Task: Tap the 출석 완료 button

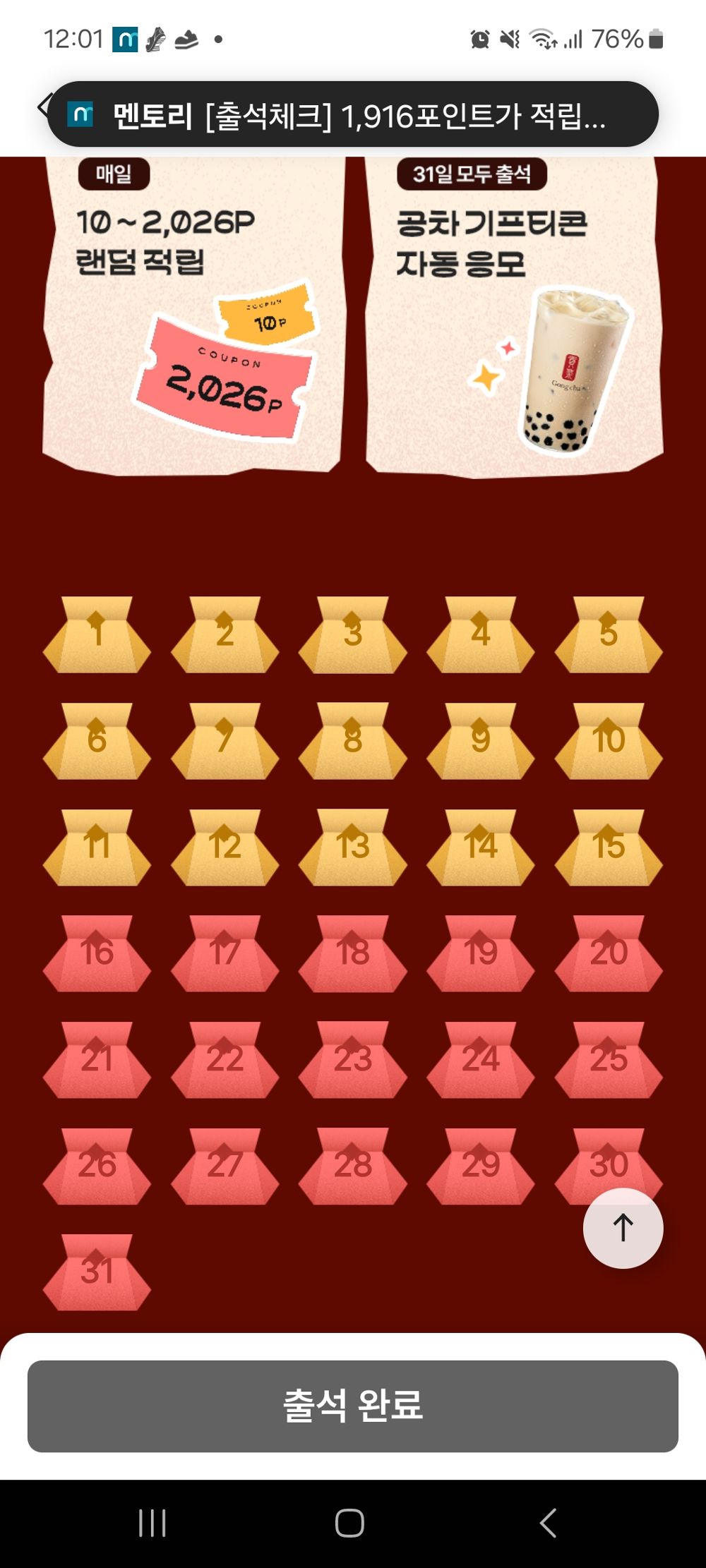Action: (353, 1406)
